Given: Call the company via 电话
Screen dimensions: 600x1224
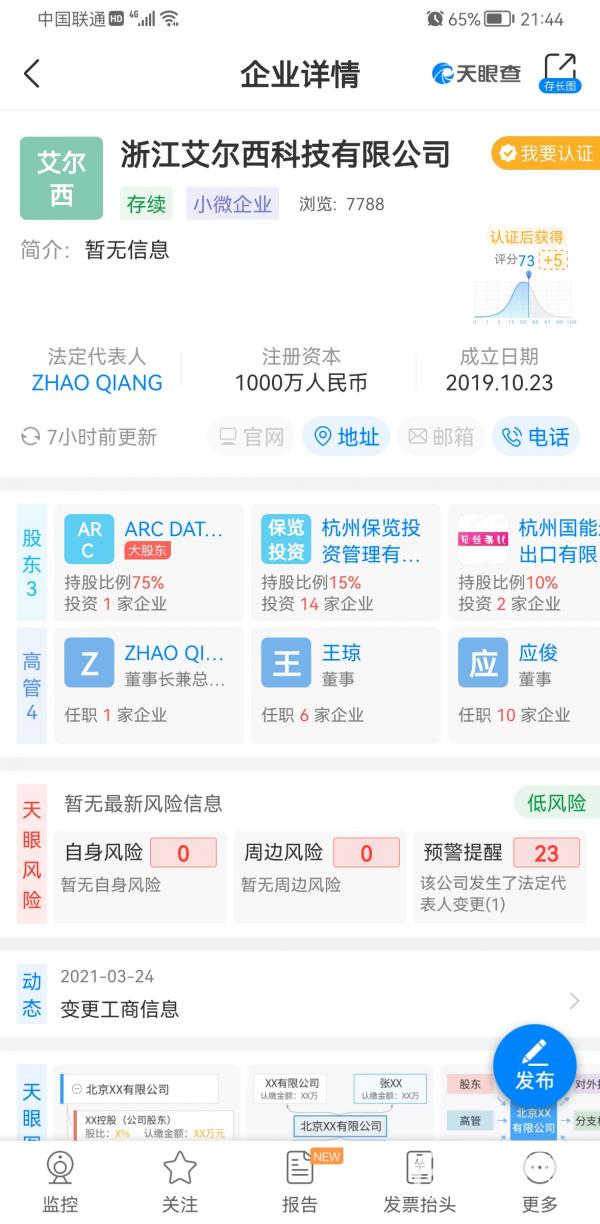Looking at the screenshot, I should tap(536, 437).
